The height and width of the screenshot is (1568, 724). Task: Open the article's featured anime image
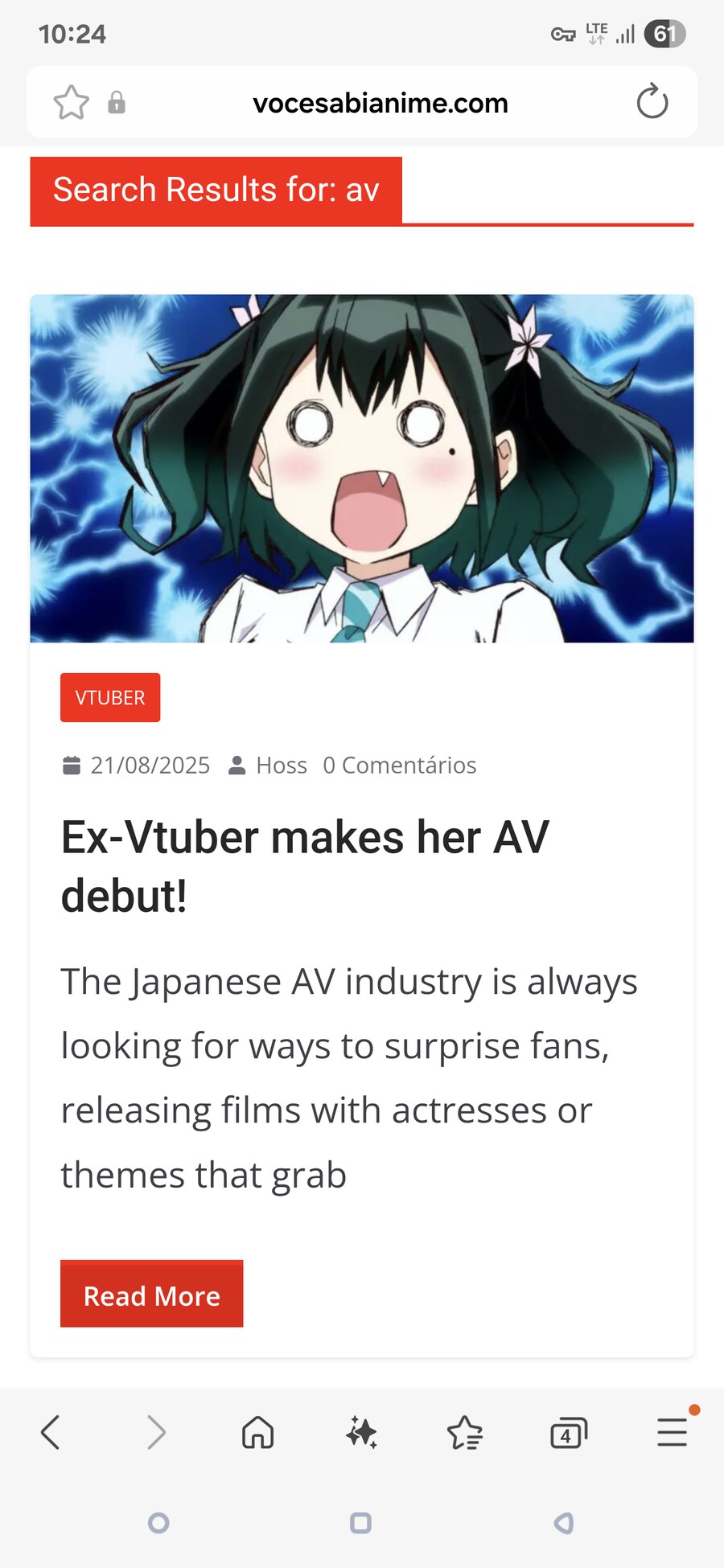pos(362,468)
